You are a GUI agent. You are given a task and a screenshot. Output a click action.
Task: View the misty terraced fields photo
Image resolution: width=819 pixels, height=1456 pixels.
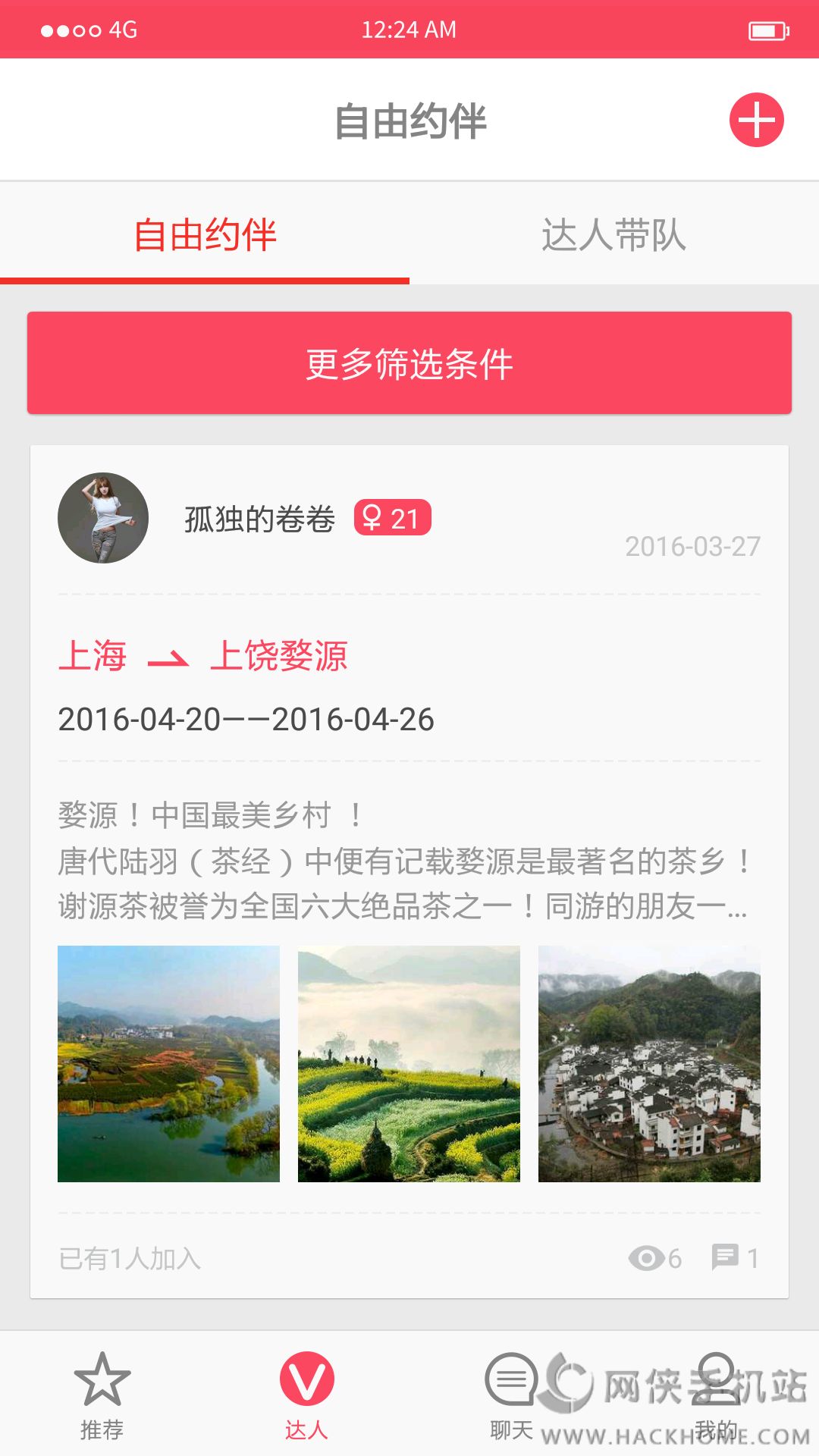coord(409,1063)
